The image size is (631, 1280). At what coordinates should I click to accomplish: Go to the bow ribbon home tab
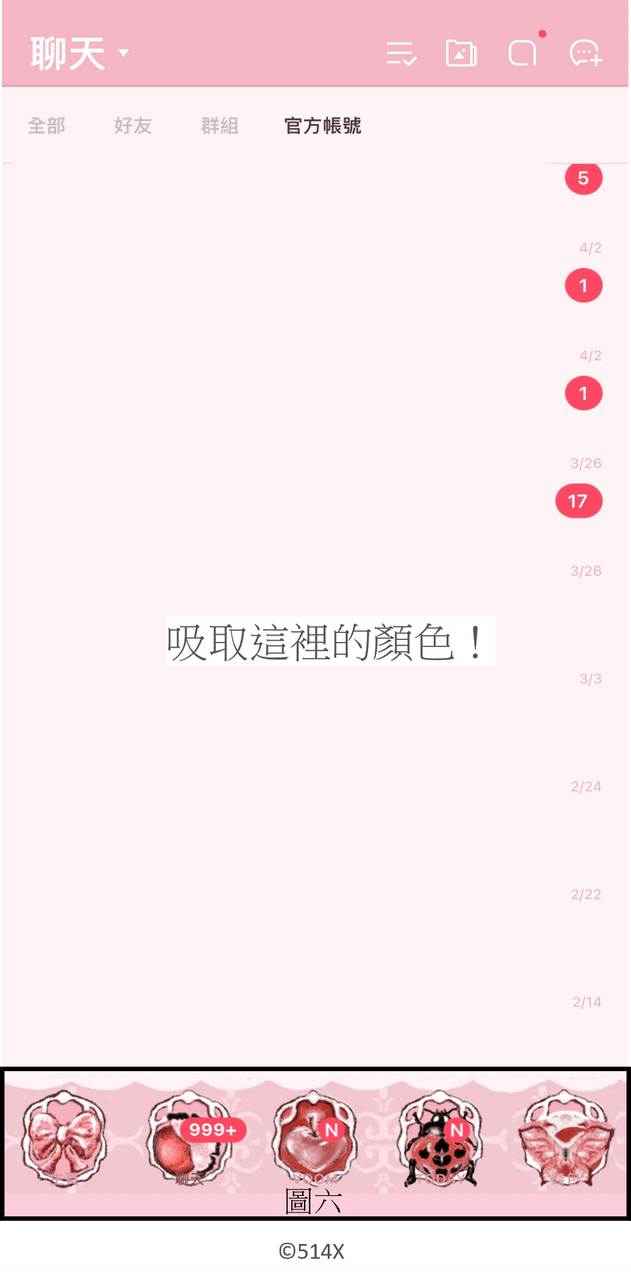pos(62,1142)
